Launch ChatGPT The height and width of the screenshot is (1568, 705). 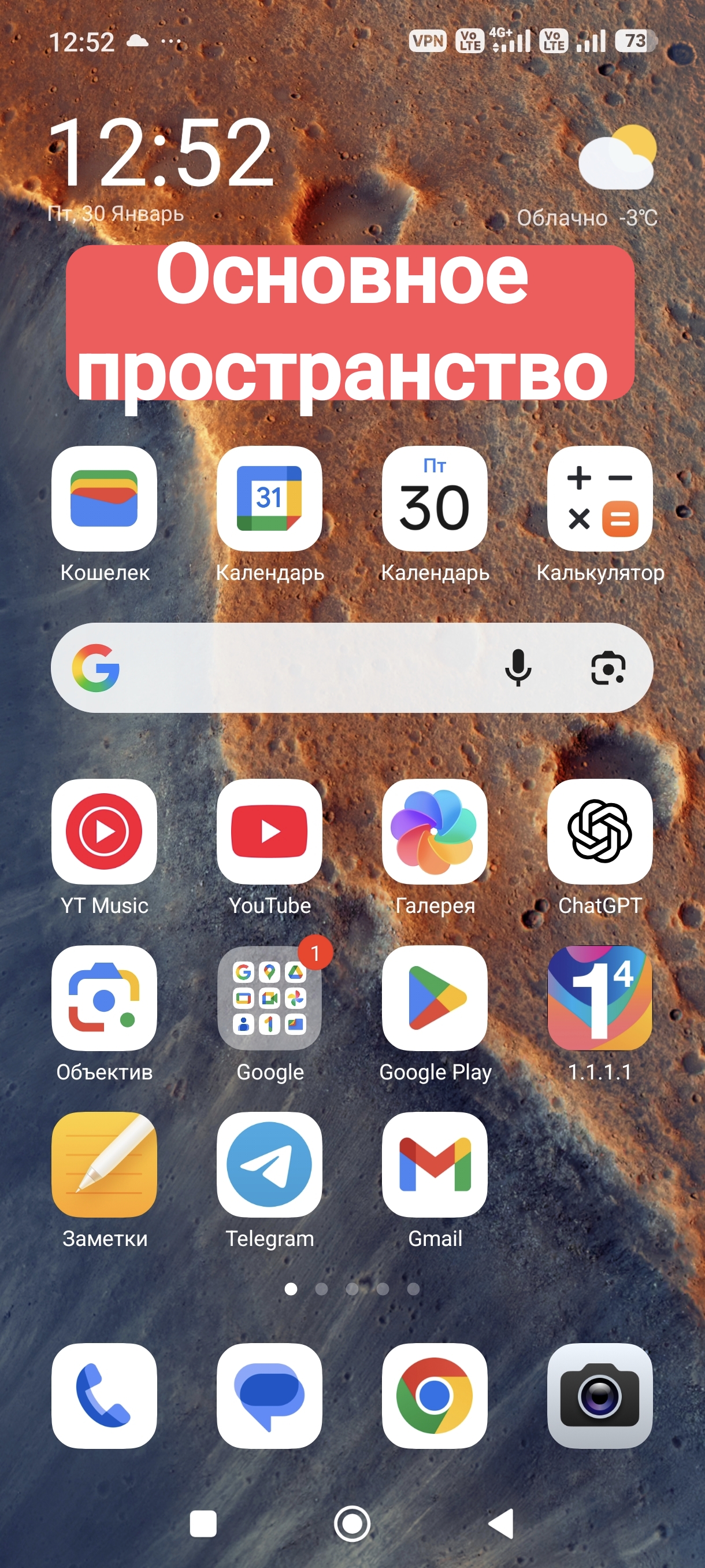[600, 831]
